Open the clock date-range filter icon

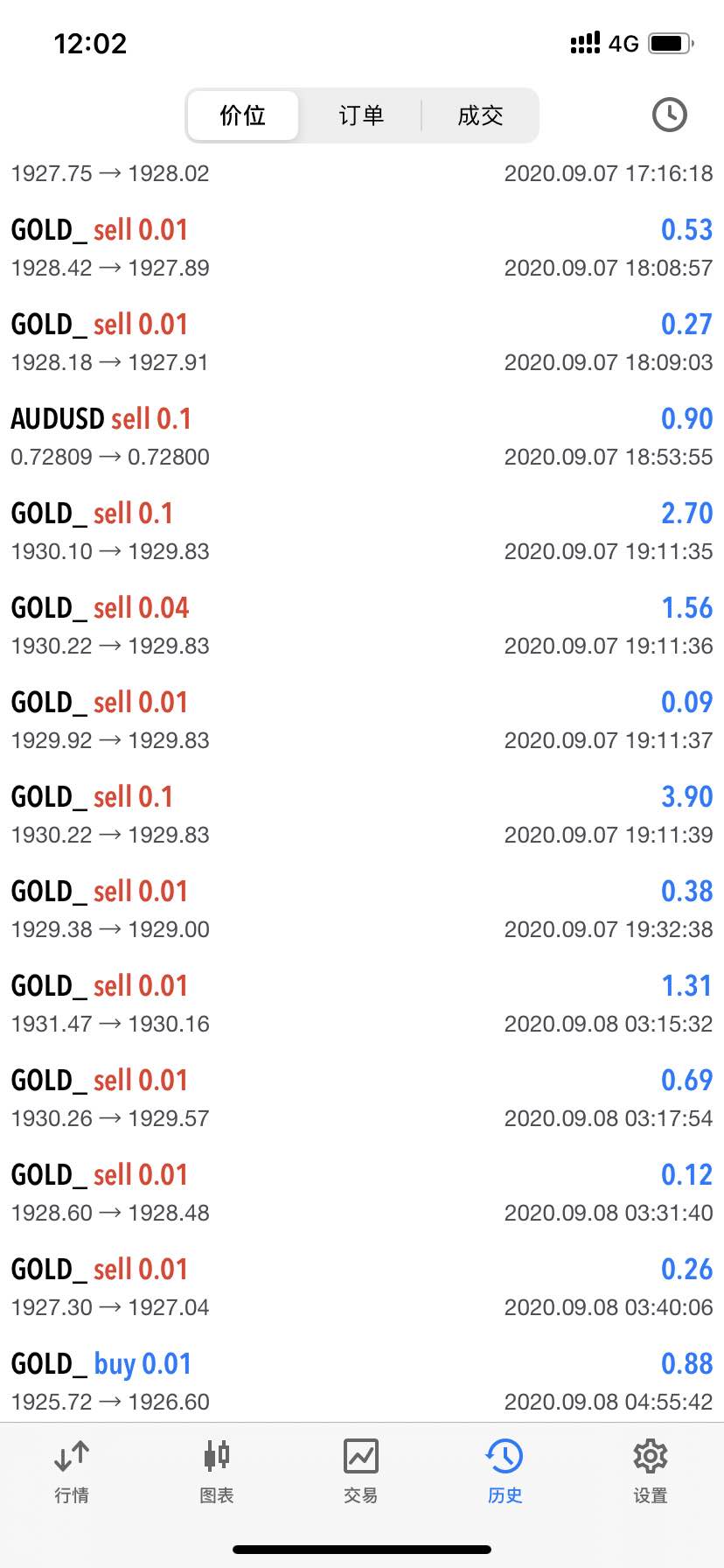669,115
